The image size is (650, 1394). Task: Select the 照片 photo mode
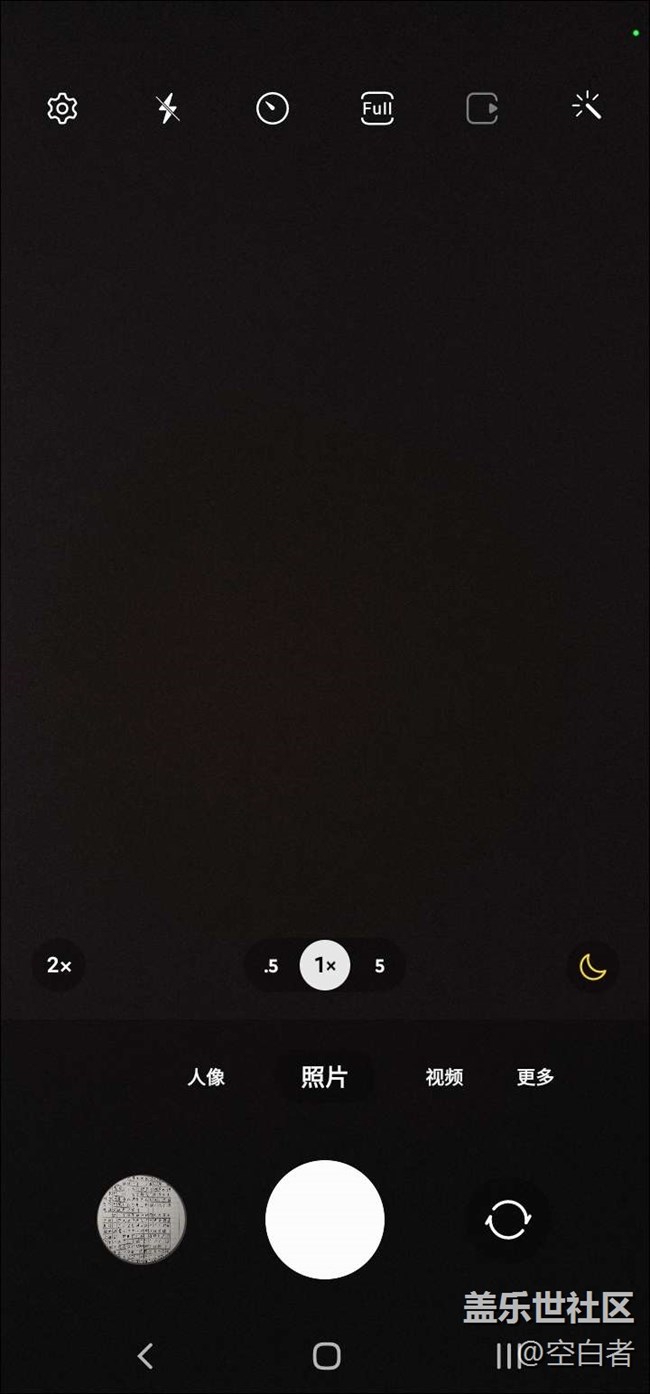pos(324,1077)
